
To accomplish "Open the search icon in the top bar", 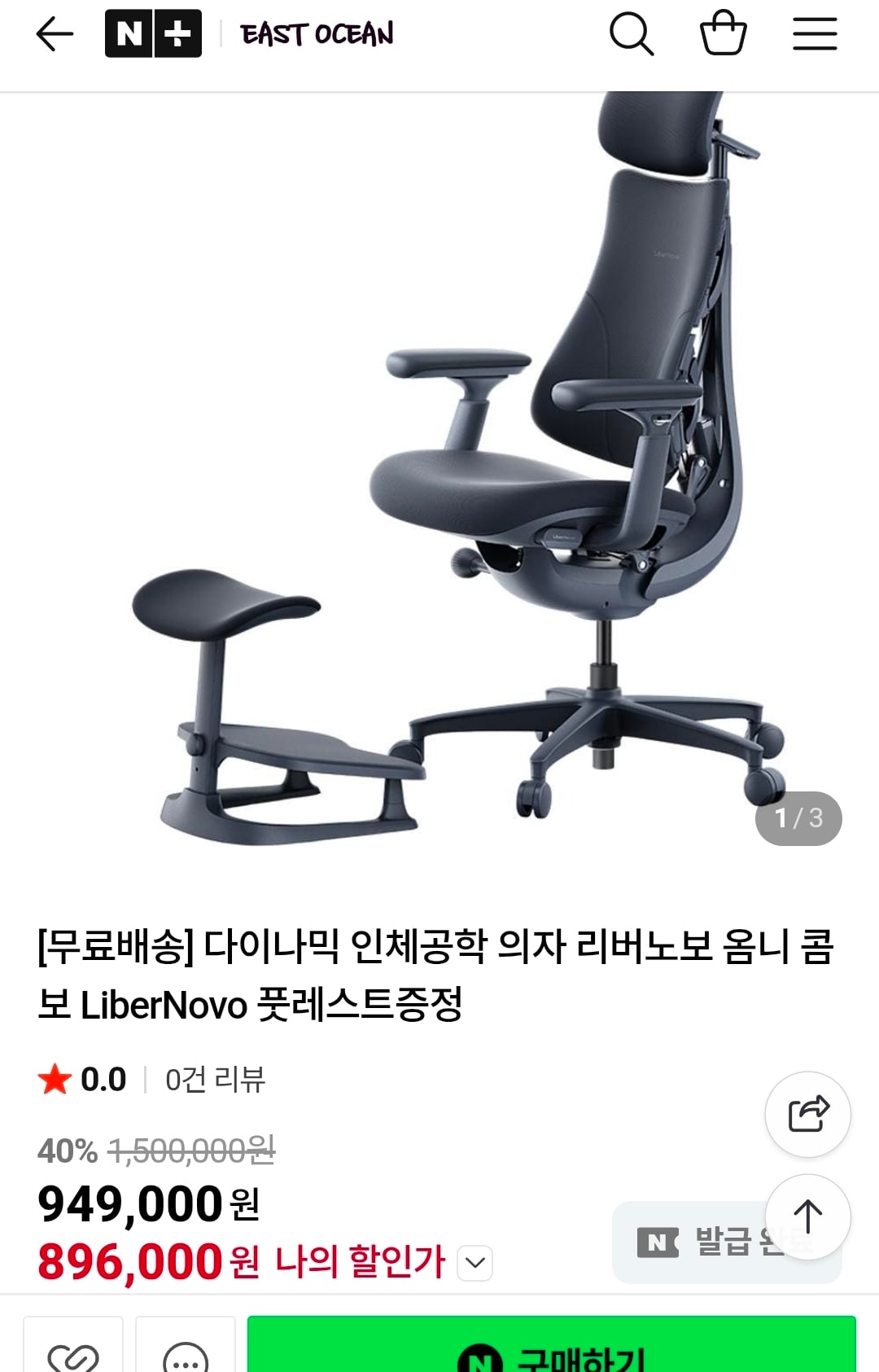I will [x=633, y=35].
